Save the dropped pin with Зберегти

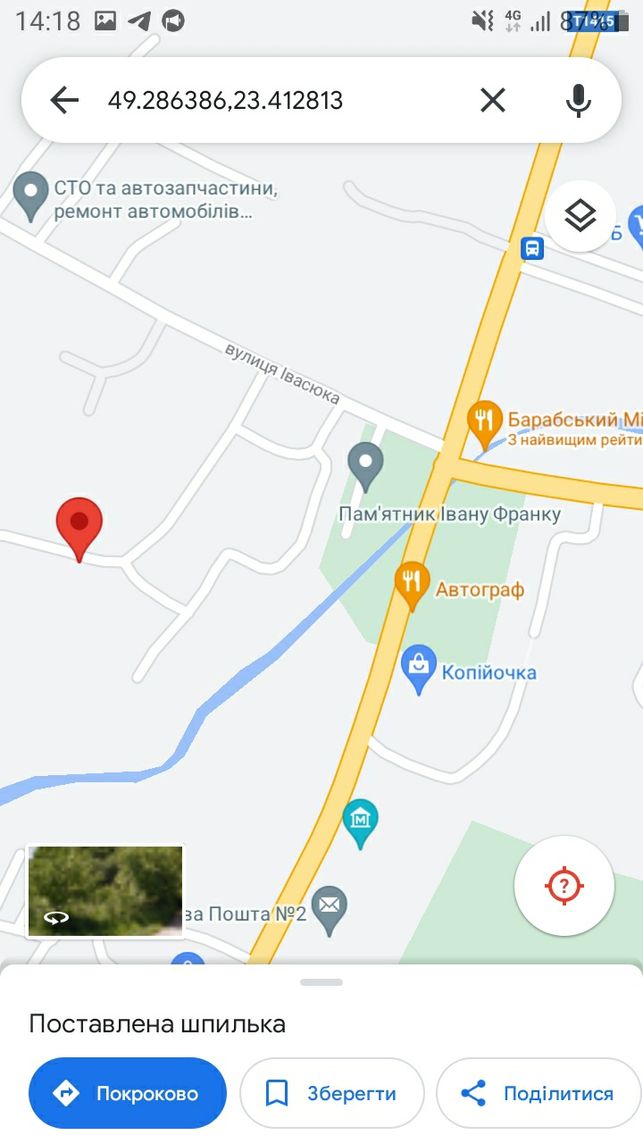click(332, 1093)
